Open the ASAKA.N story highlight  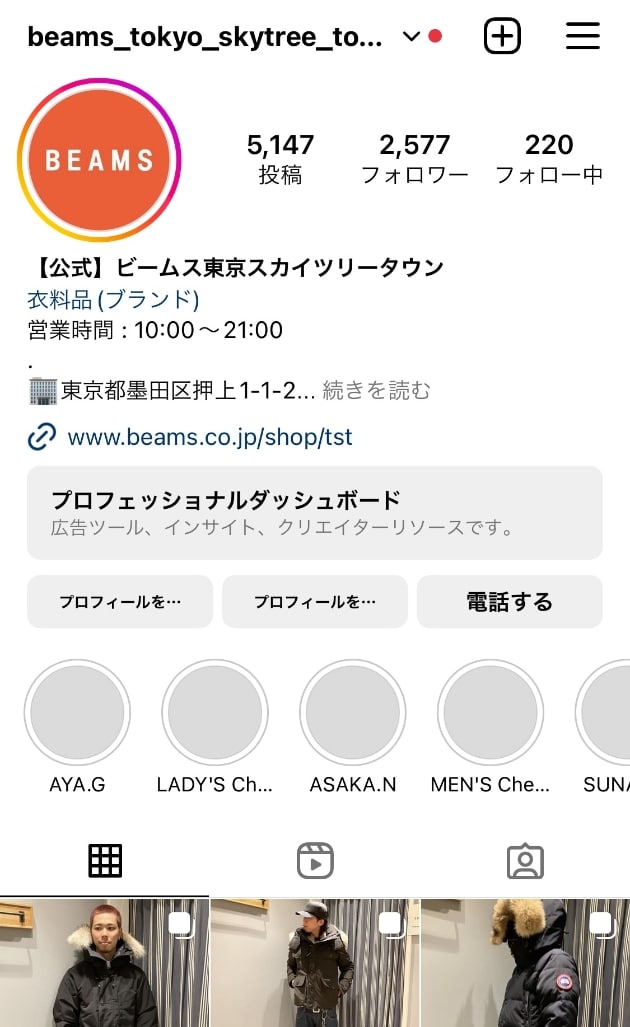353,712
